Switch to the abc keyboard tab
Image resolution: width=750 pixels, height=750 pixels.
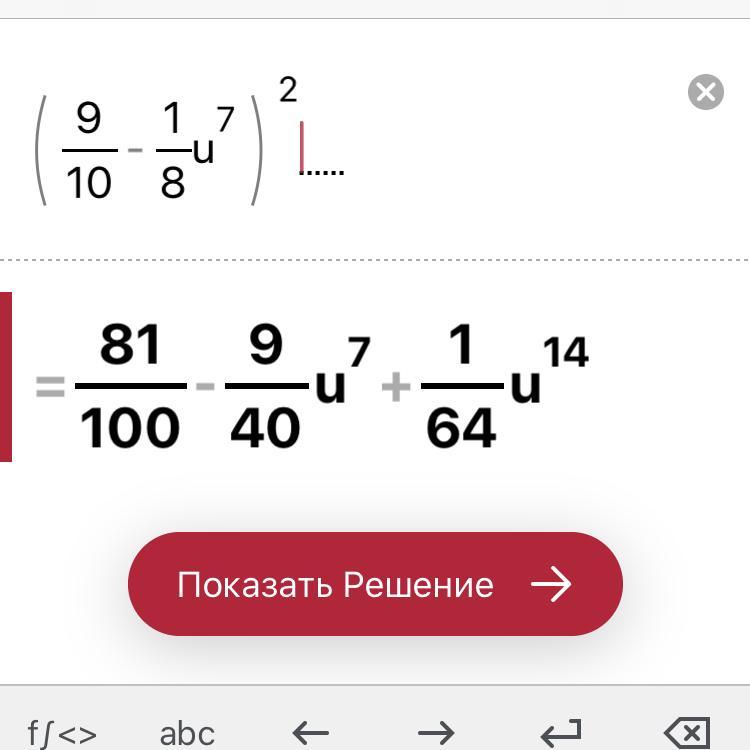[x=187, y=733]
